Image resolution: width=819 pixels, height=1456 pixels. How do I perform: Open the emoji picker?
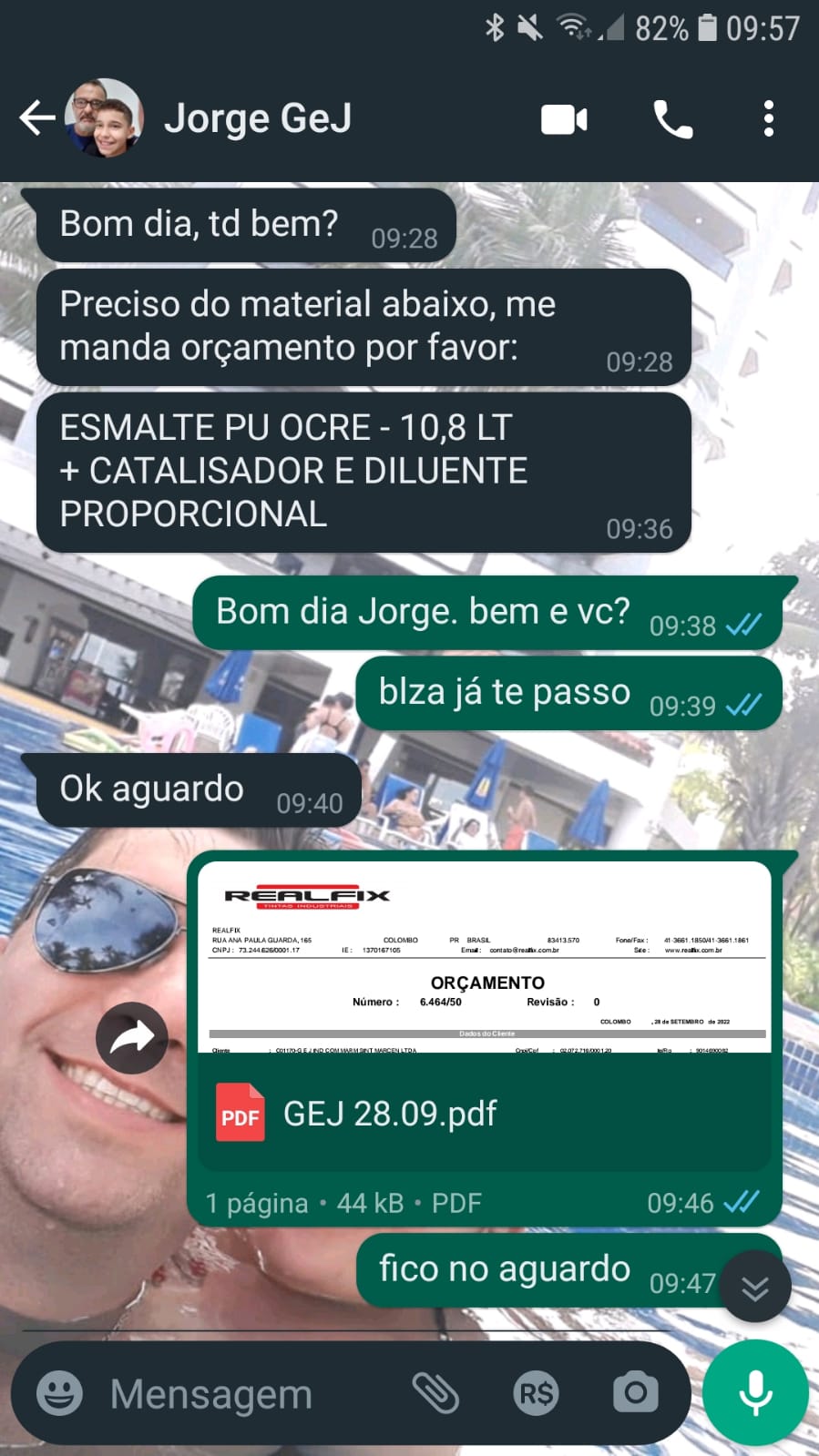tap(59, 1393)
